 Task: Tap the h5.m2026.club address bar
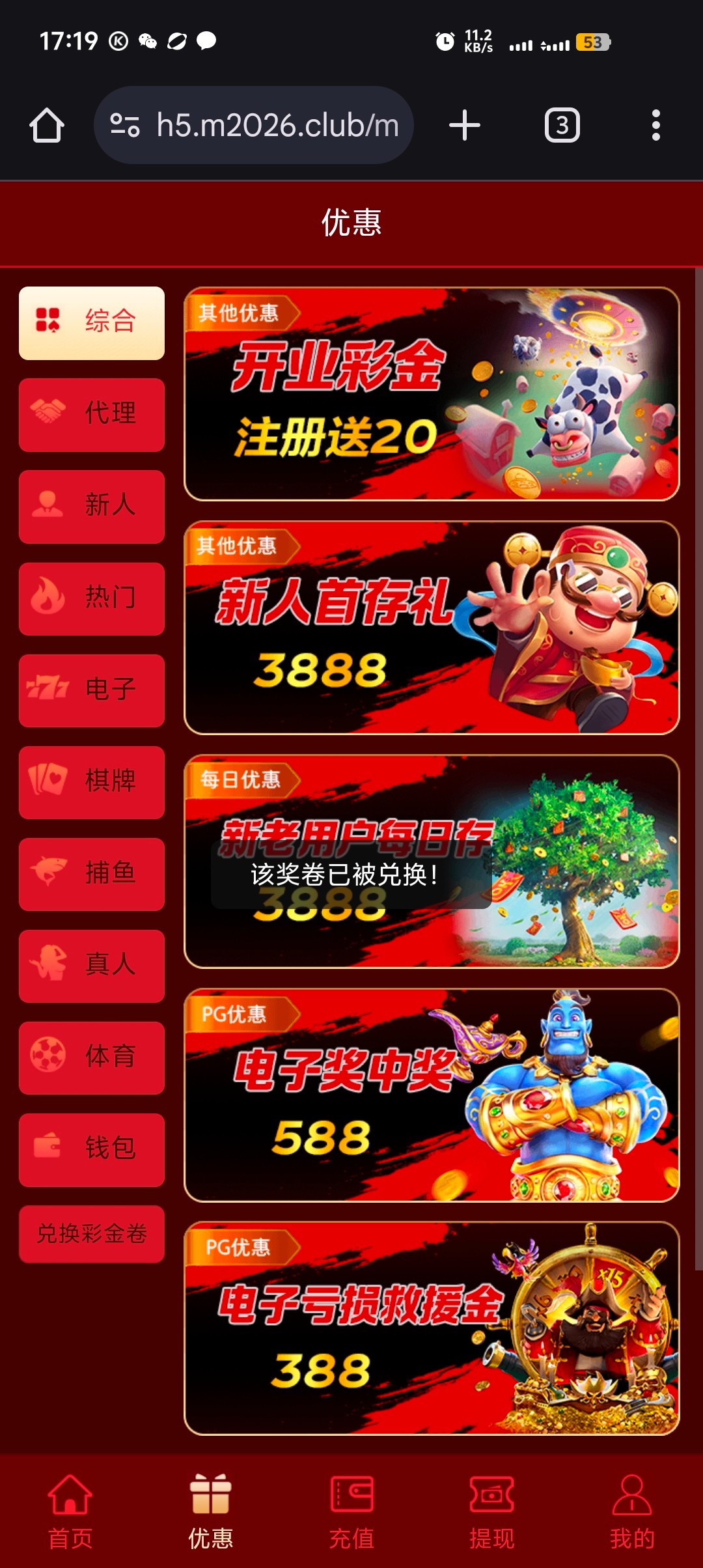[x=254, y=125]
